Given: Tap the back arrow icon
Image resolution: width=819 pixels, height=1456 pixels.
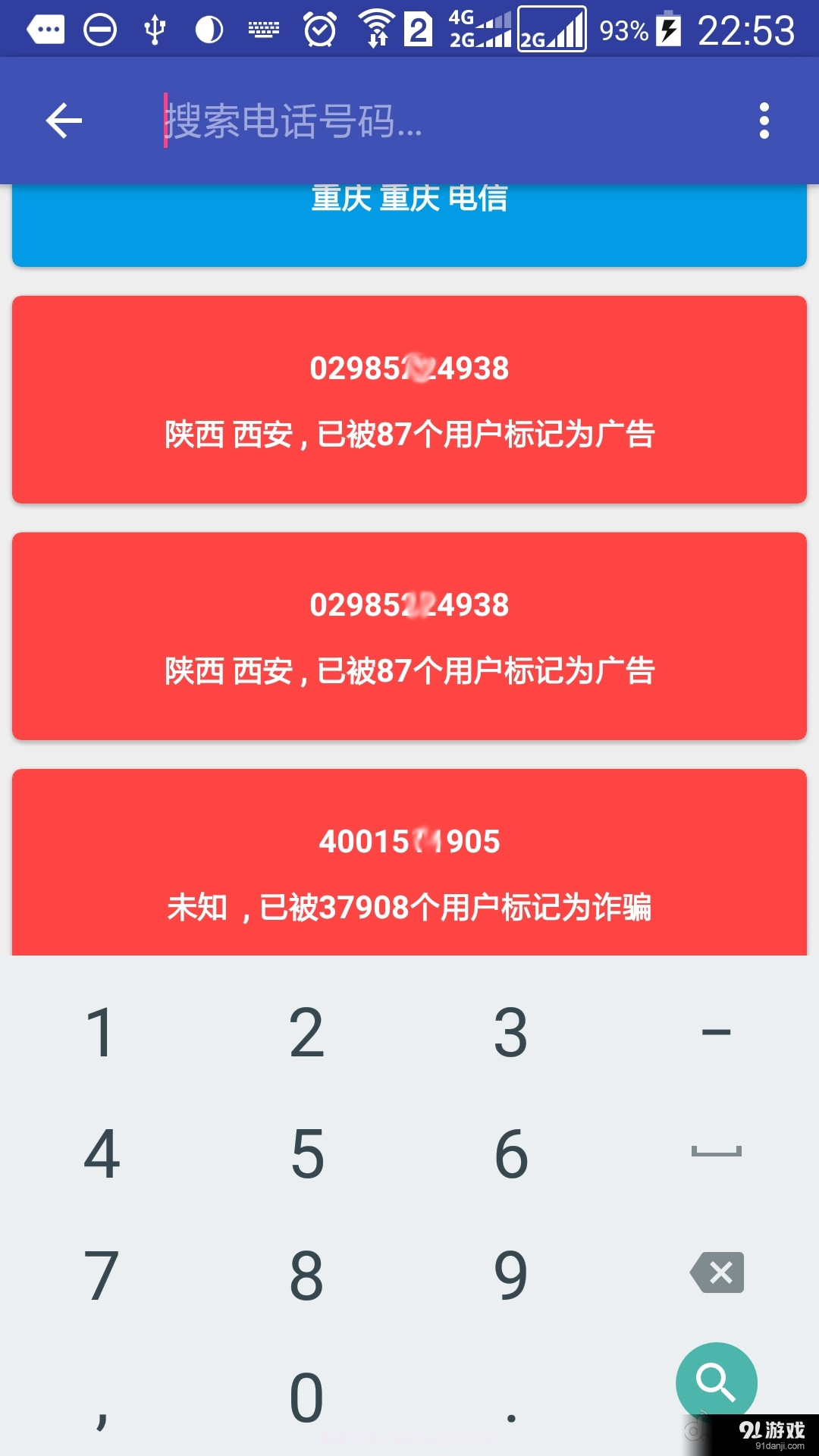Looking at the screenshot, I should 64,121.
